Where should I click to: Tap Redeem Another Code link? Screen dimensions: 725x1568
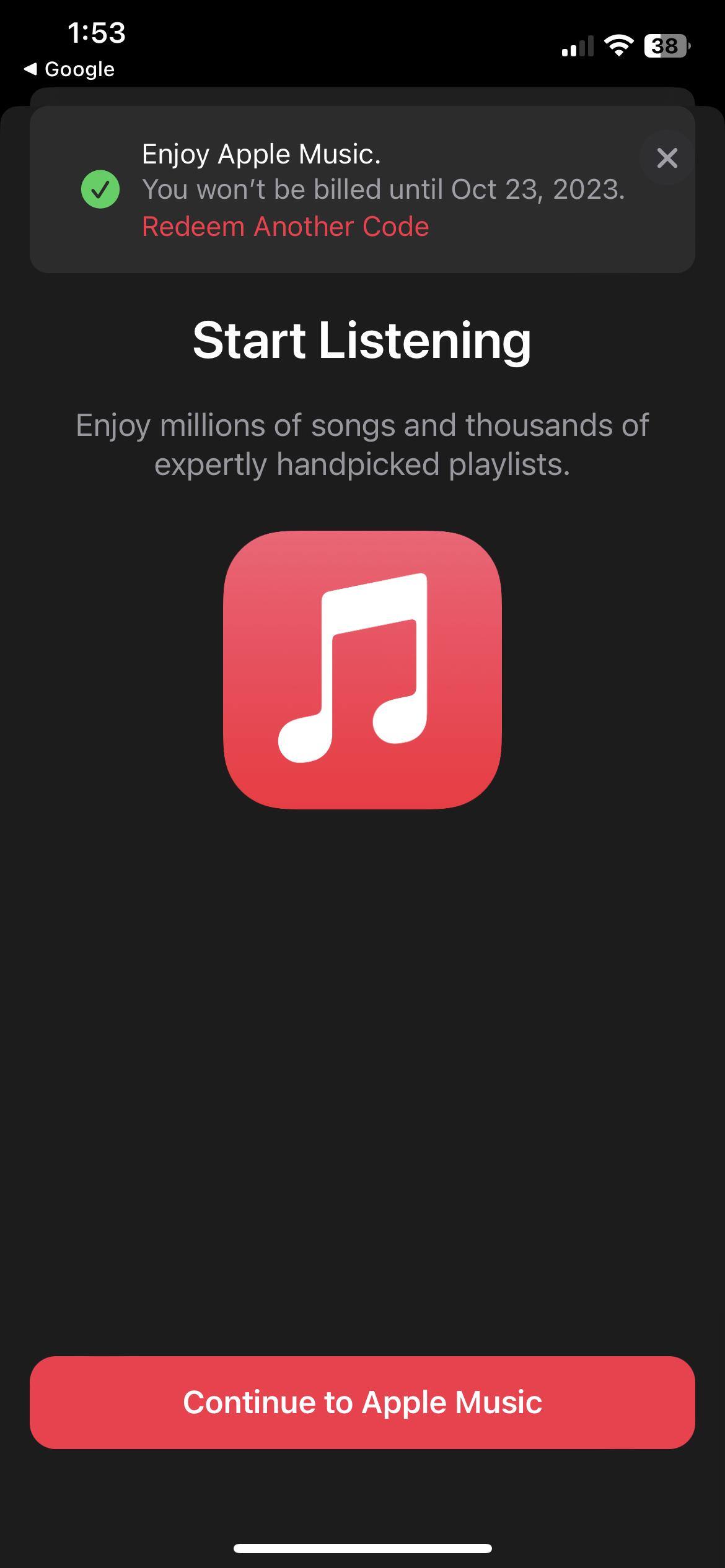click(285, 227)
